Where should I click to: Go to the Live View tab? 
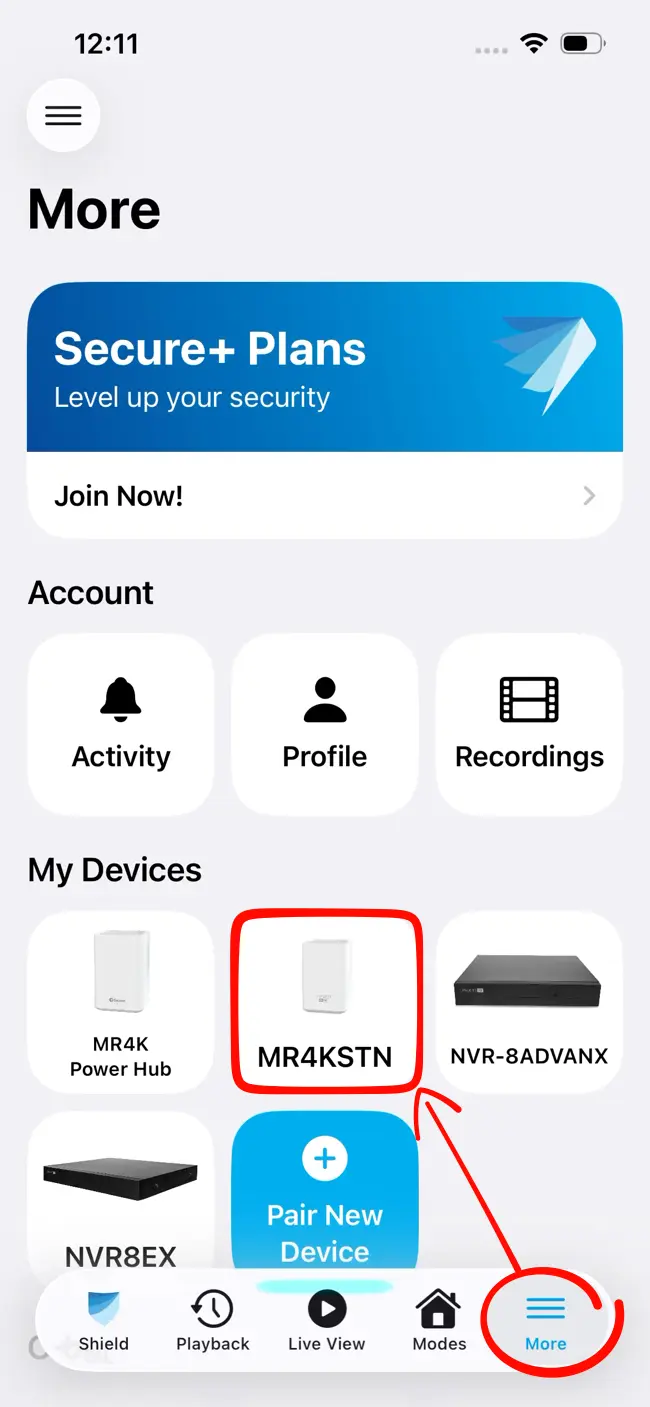coord(326,1321)
